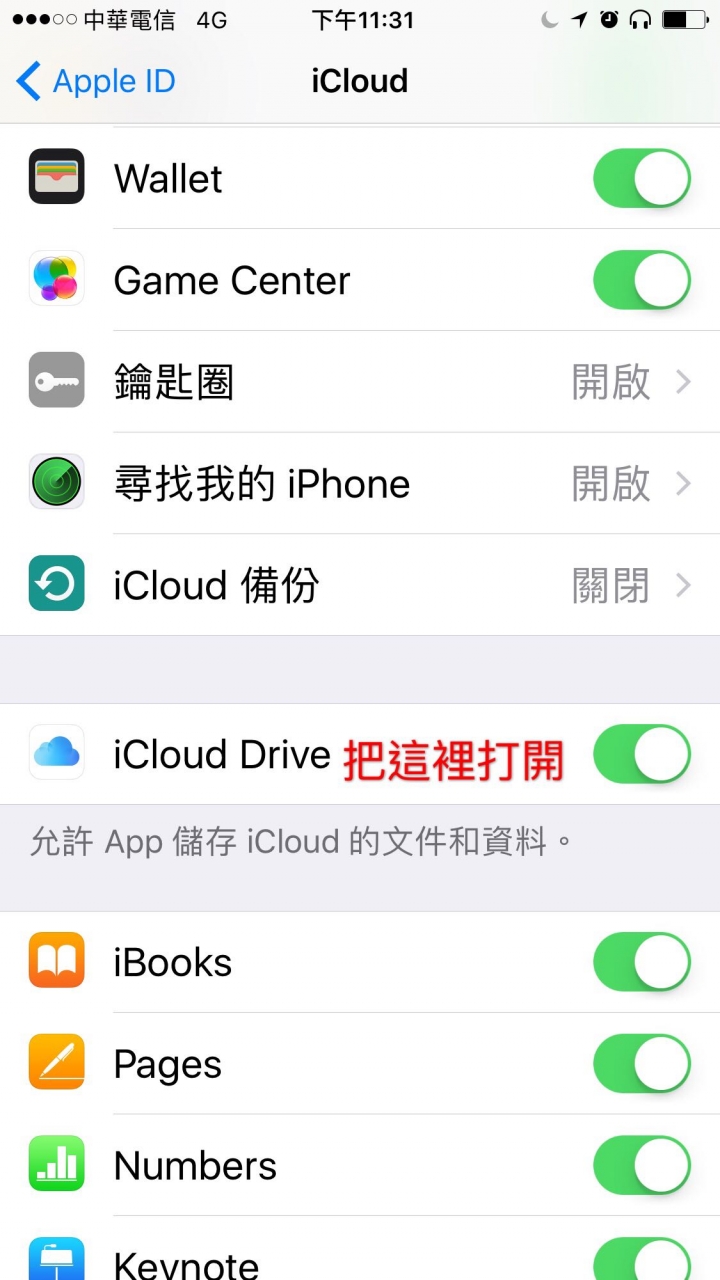
Task: Toggle the iCloud Drive switch
Action: pyautogui.click(x=641, y=754)
